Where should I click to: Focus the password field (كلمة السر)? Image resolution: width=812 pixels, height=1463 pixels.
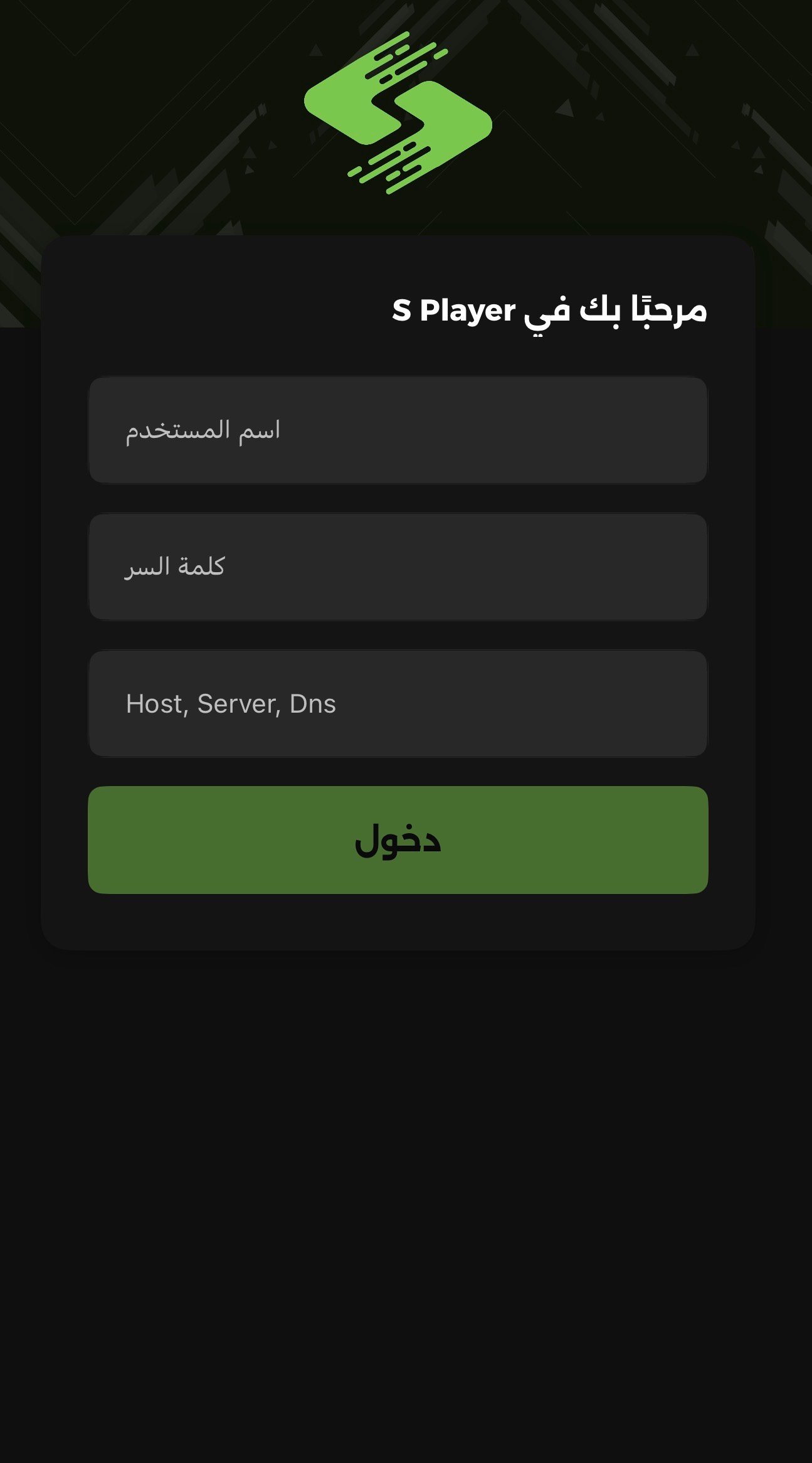click(398, 567)
